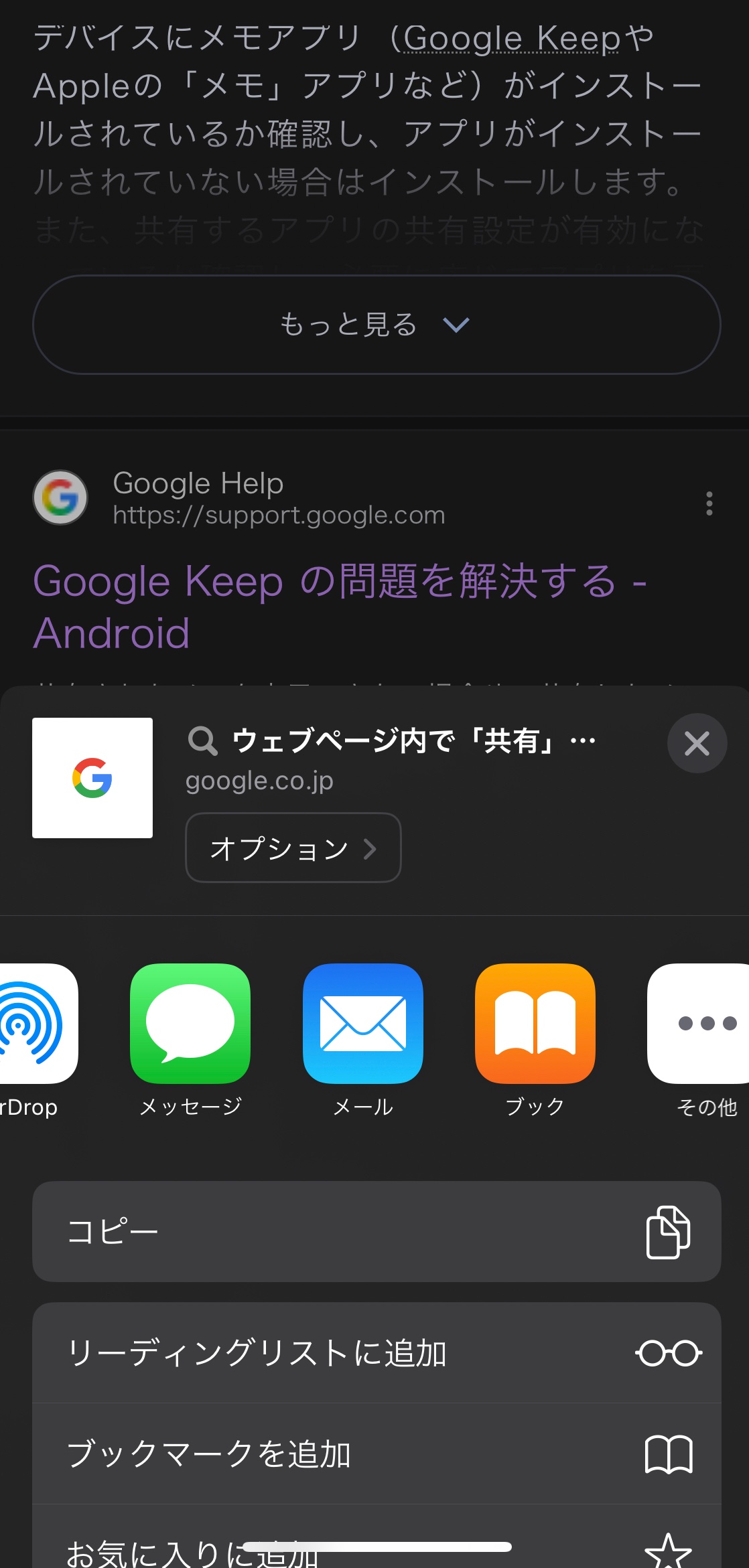The height and width of the screenshot is (1568, 749).
Task: Expand answer with もっと見る
Action: tap(377, 325)
